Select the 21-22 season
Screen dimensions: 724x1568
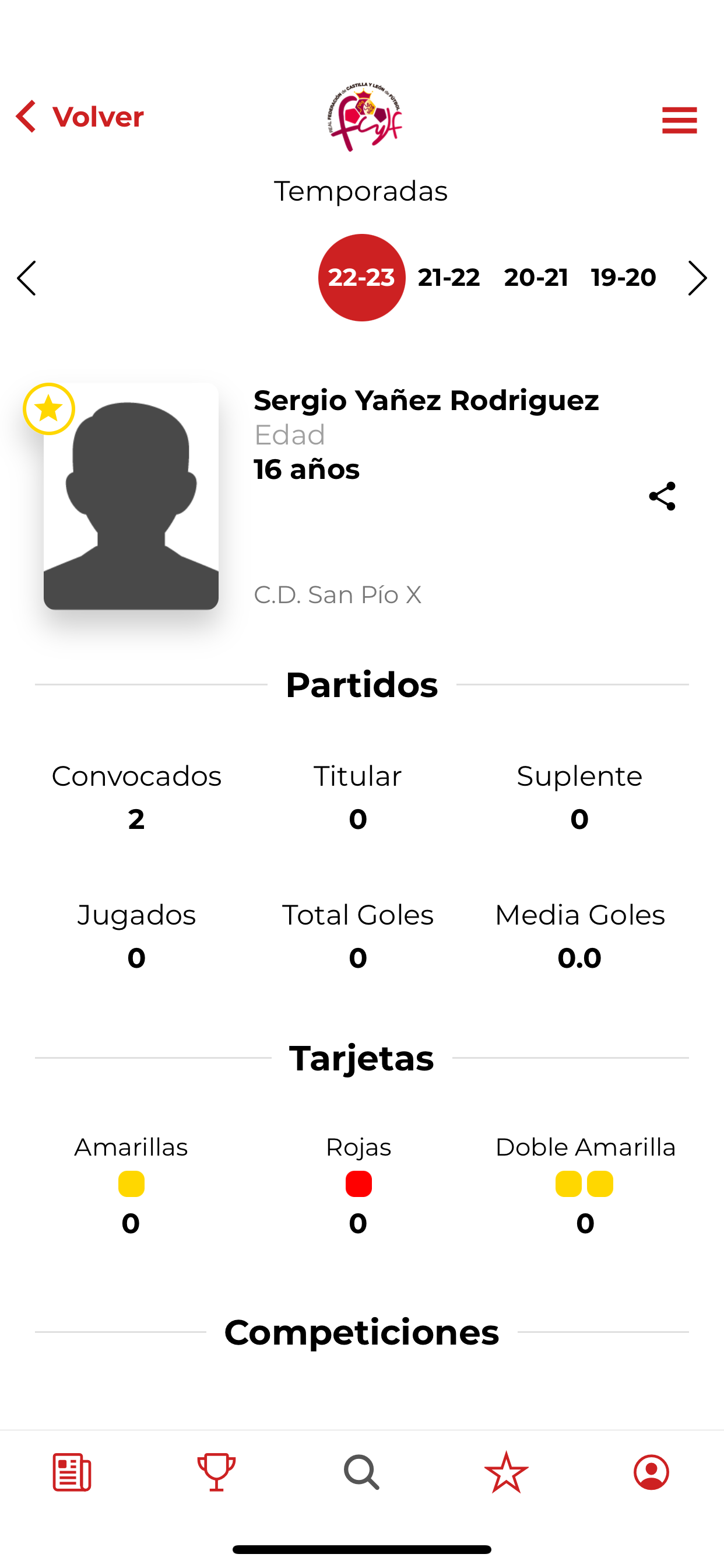(x=448, y=278)
